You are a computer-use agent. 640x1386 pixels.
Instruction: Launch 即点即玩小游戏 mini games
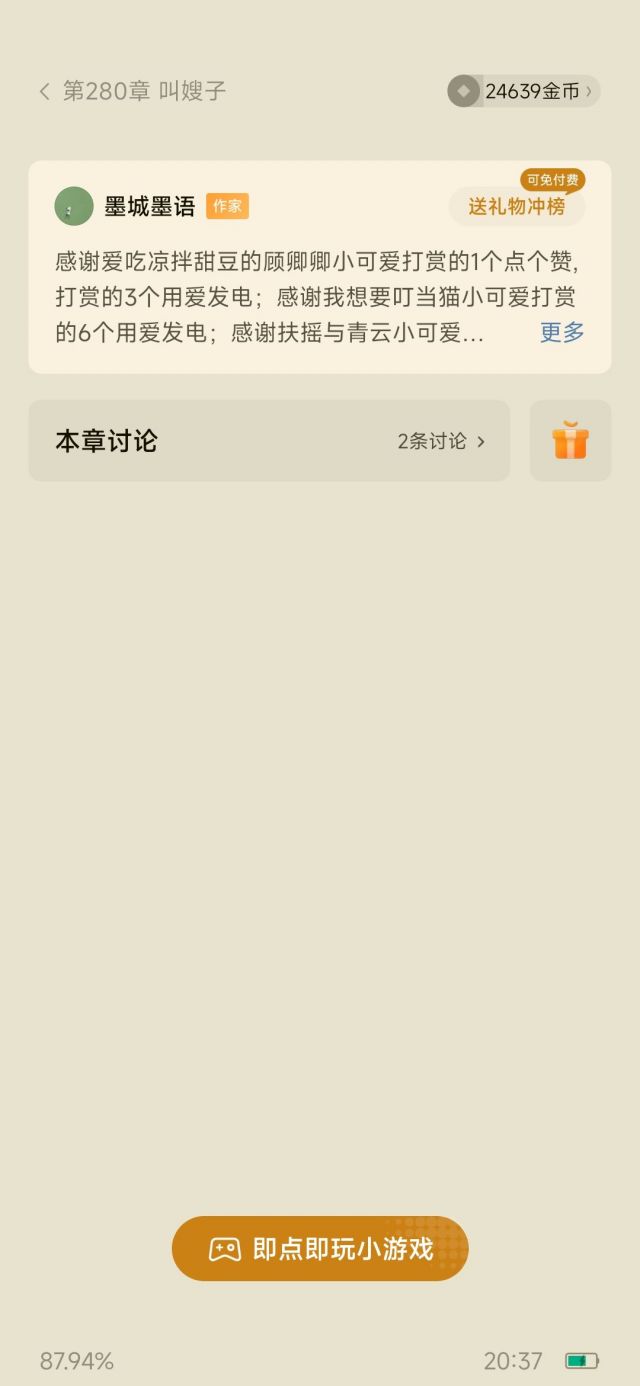pyautogui.click(x=320, y=1249)
